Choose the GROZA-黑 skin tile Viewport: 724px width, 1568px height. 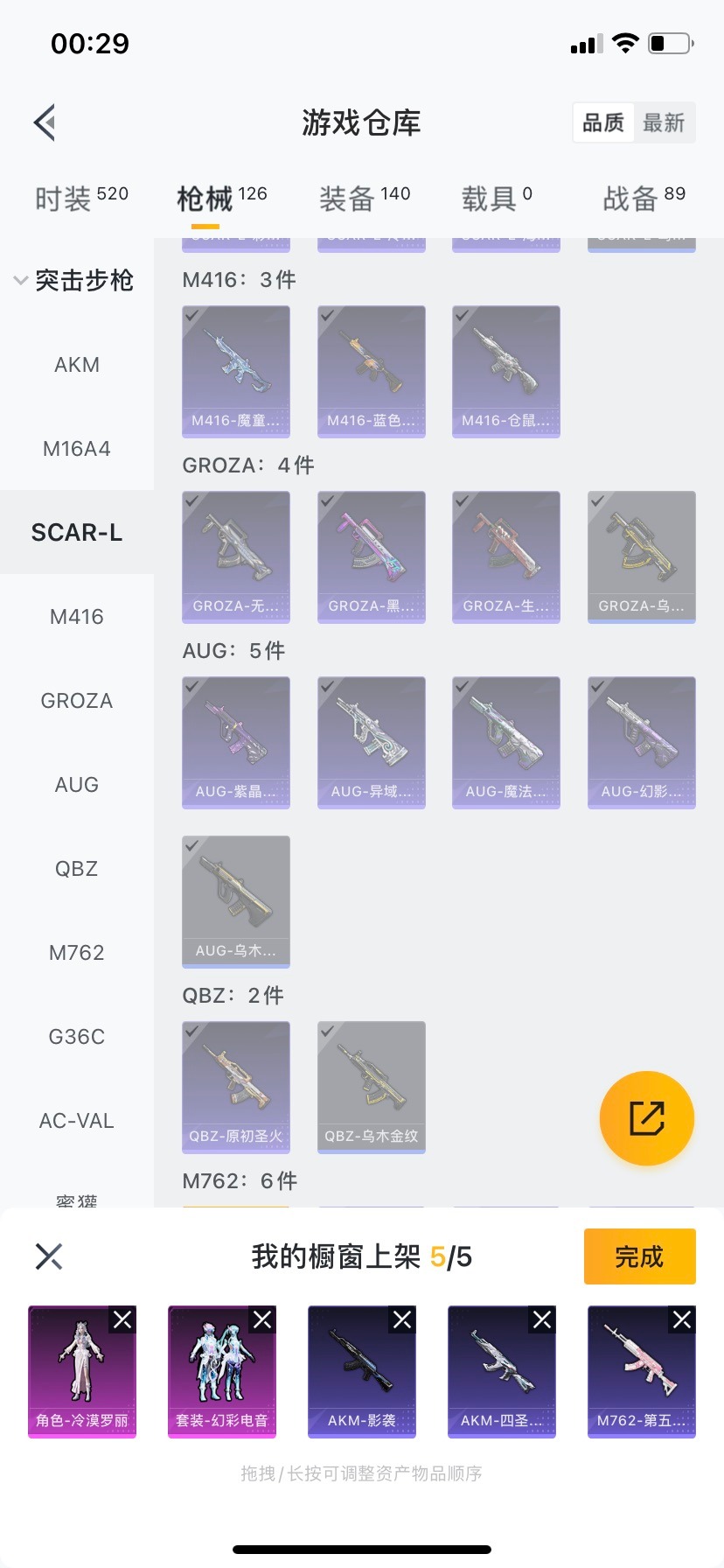(372, 556)
